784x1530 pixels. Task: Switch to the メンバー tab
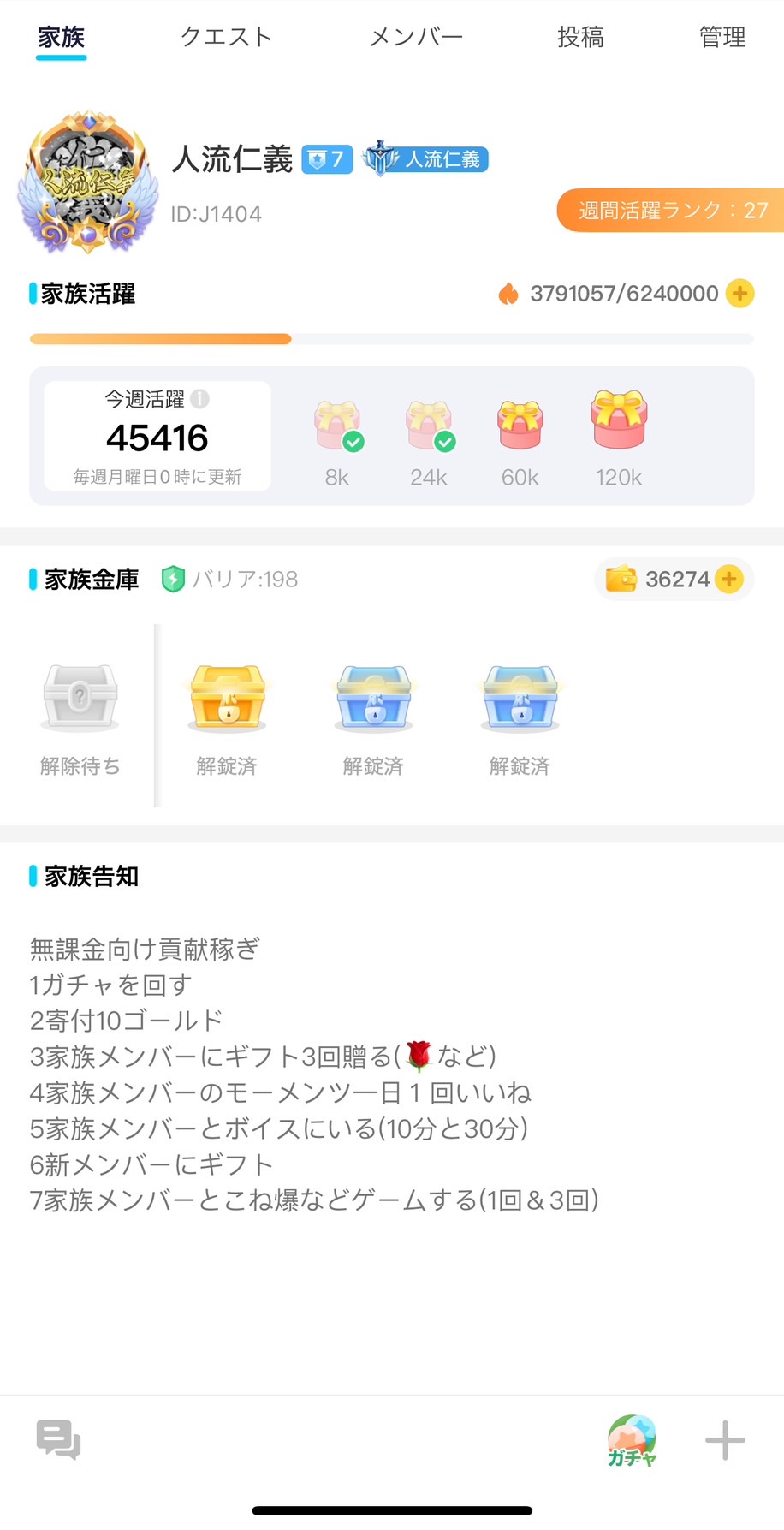[x=416, y=37]
